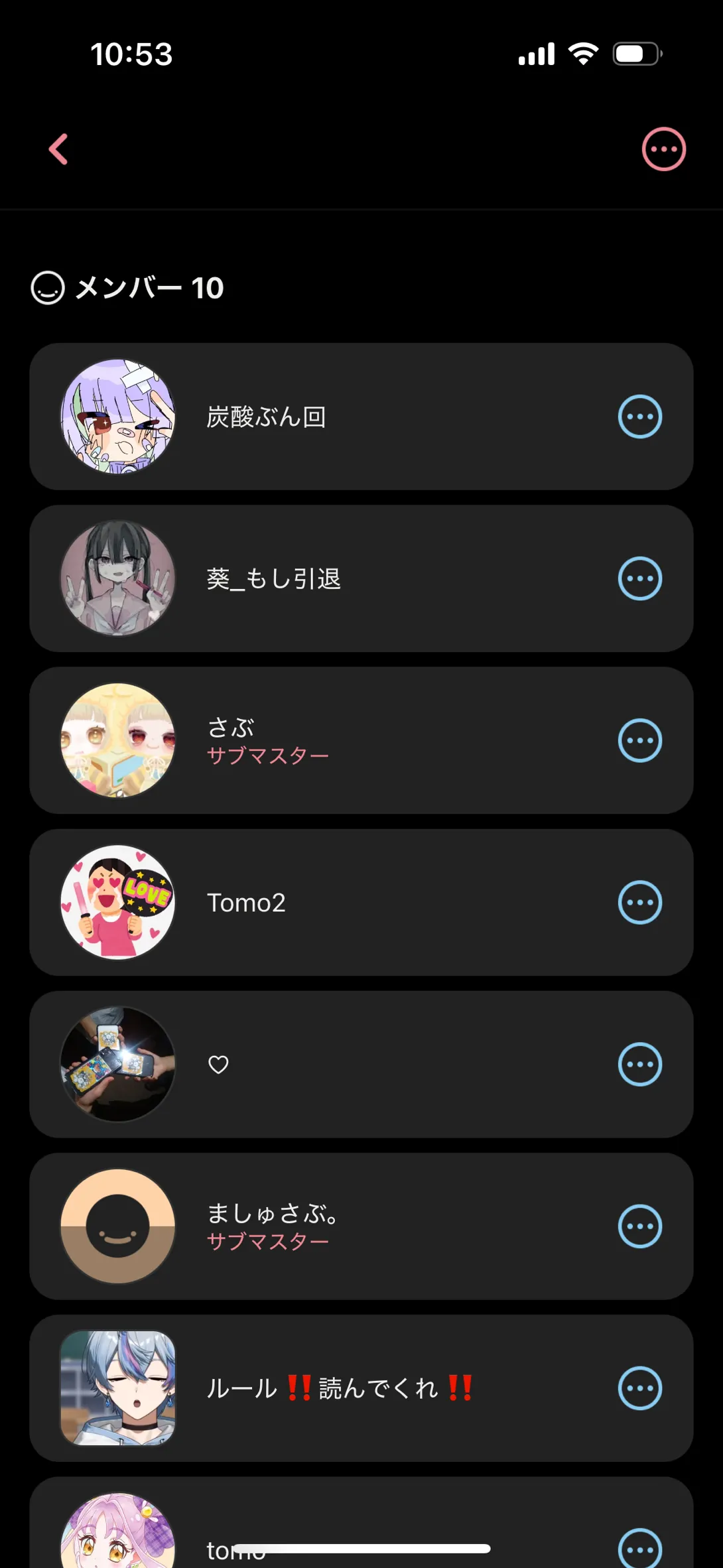This screenshot has height=1568, width=723.
Task: Open options for sub-master さぶ
Action: click(x=639, y=740)
